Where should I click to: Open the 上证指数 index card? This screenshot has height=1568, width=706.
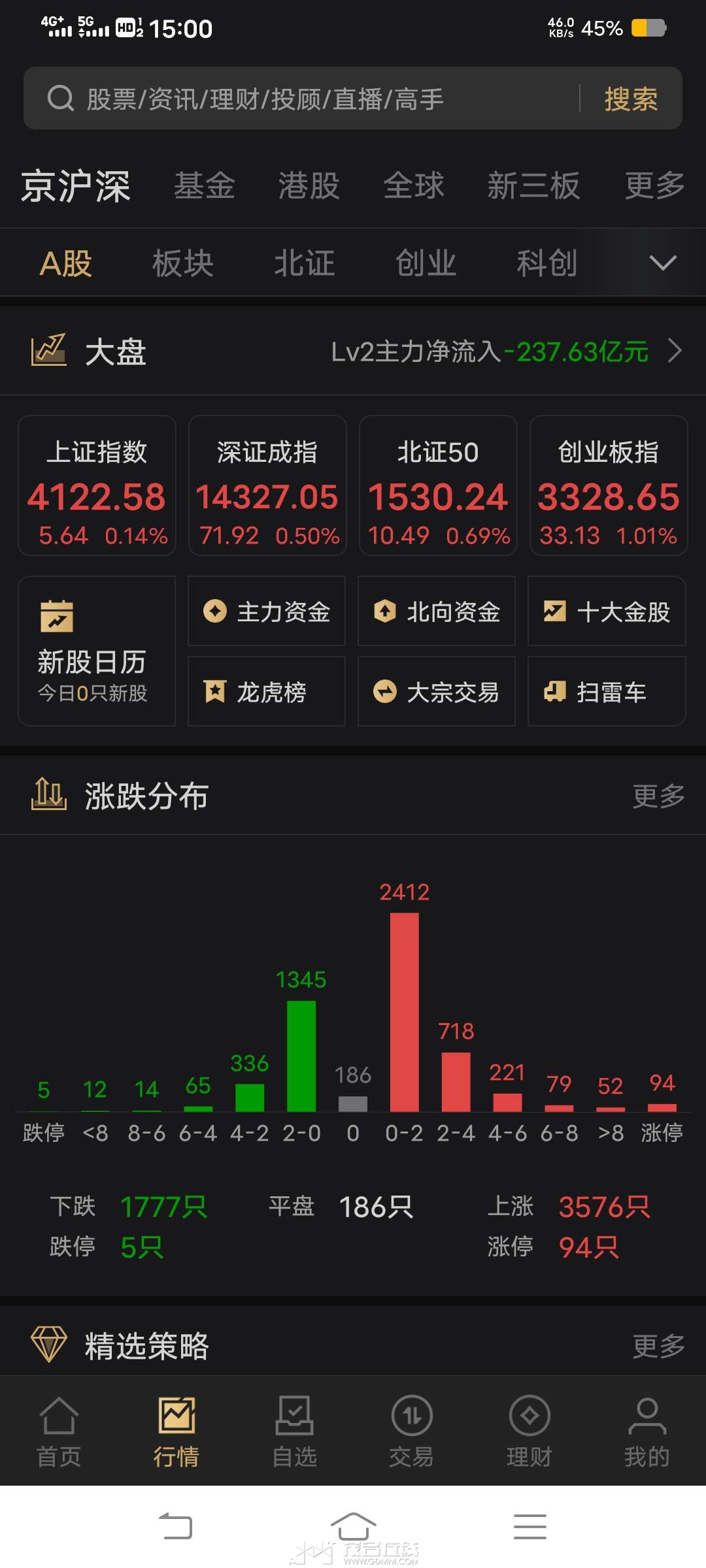97,486
